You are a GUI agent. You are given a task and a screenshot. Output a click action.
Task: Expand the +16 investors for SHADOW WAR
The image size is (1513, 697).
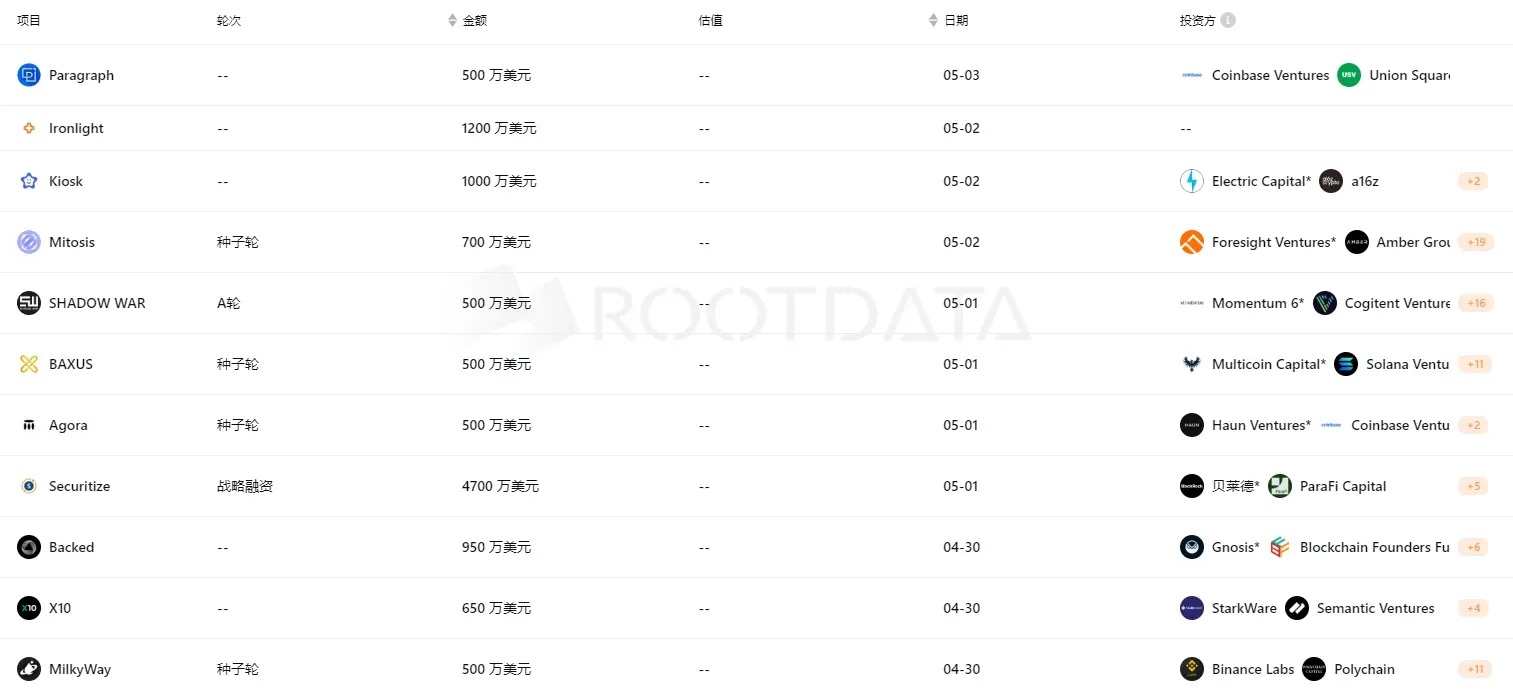click(1475, 303)
